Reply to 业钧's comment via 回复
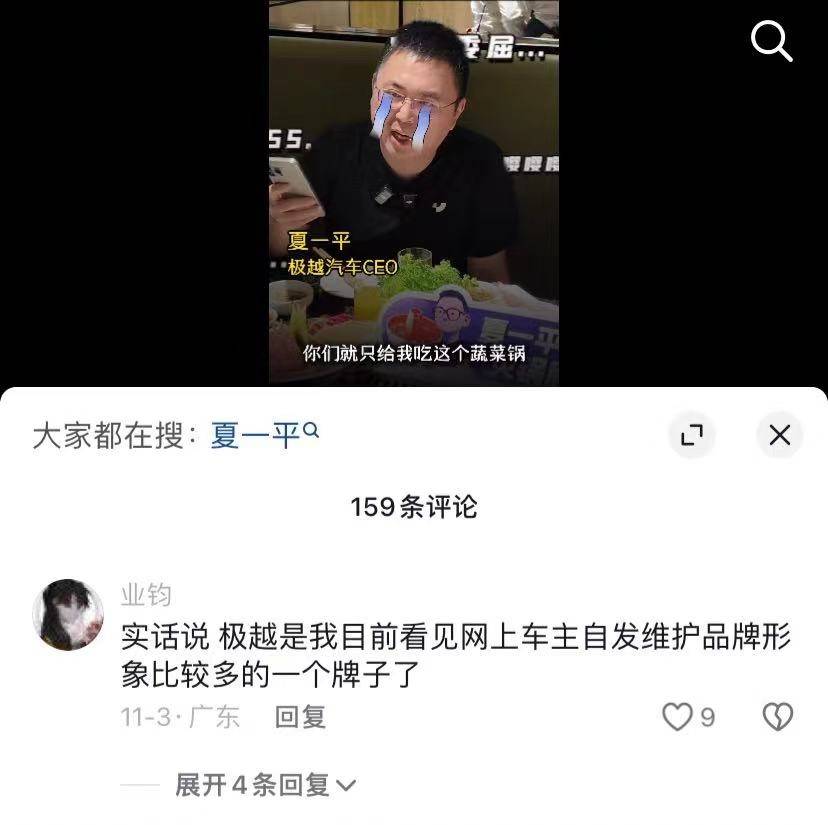828x825 pixels. click(300, 717)
